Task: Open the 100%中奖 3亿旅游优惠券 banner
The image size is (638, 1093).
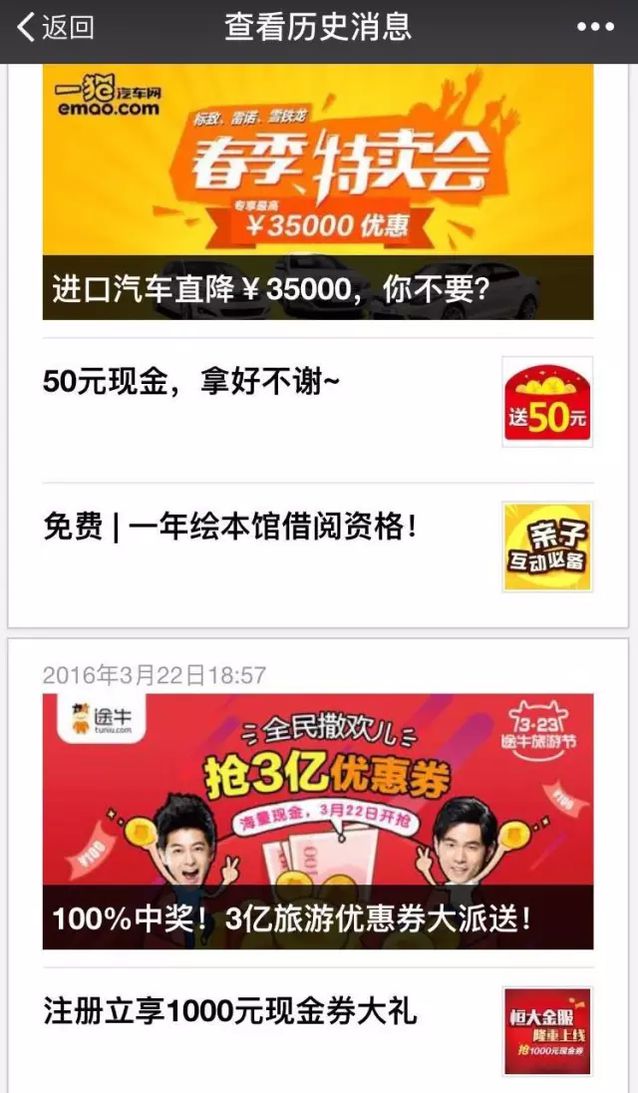Action: (318, 820)
